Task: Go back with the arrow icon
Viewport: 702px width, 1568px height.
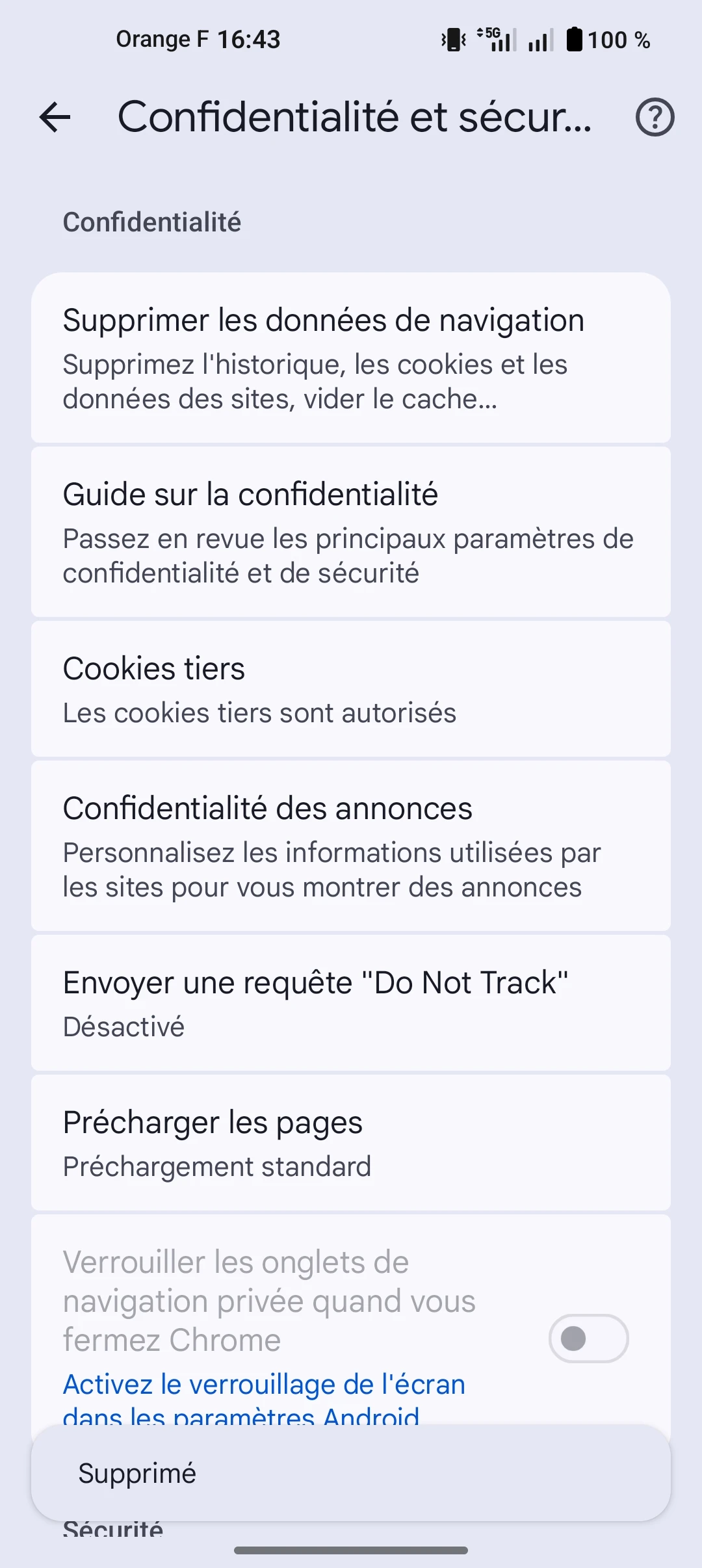Action: pyautogui.click(x=55, y=118)
